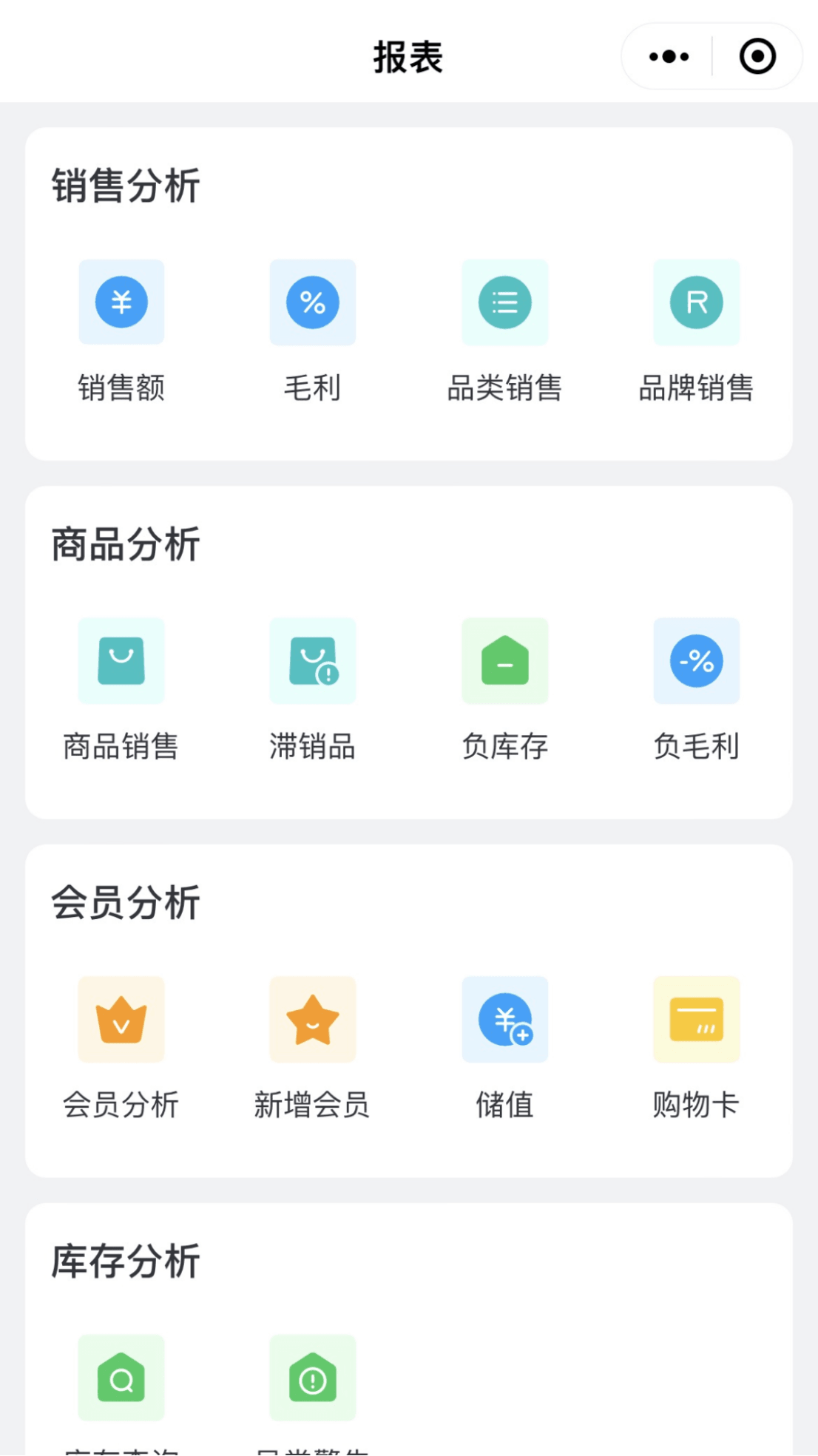Open the inventory warning icon with exclamation mark
Screen dimensions: 818x1456
(313, 1378)
